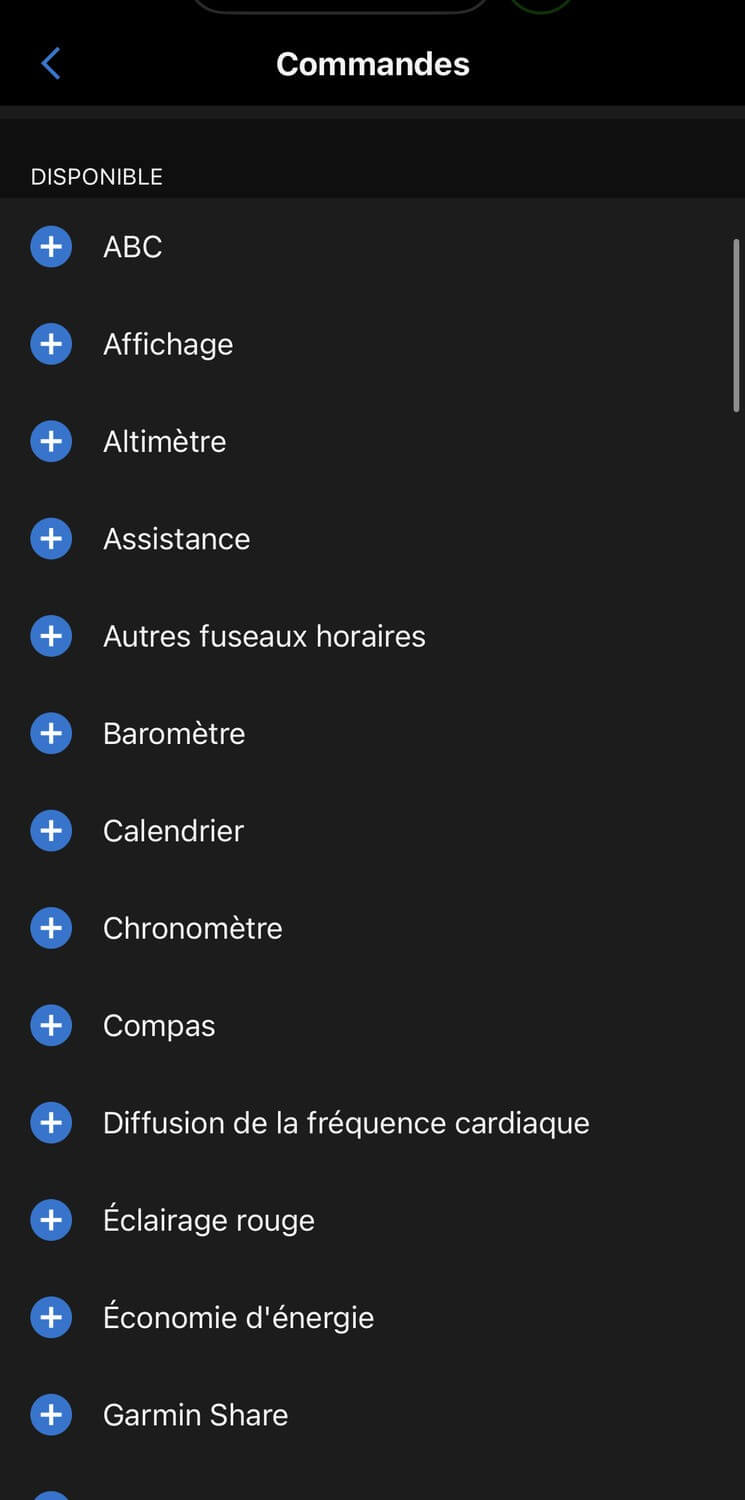Add Diffusion de la fréquence cardiaque

(51, 1123)
